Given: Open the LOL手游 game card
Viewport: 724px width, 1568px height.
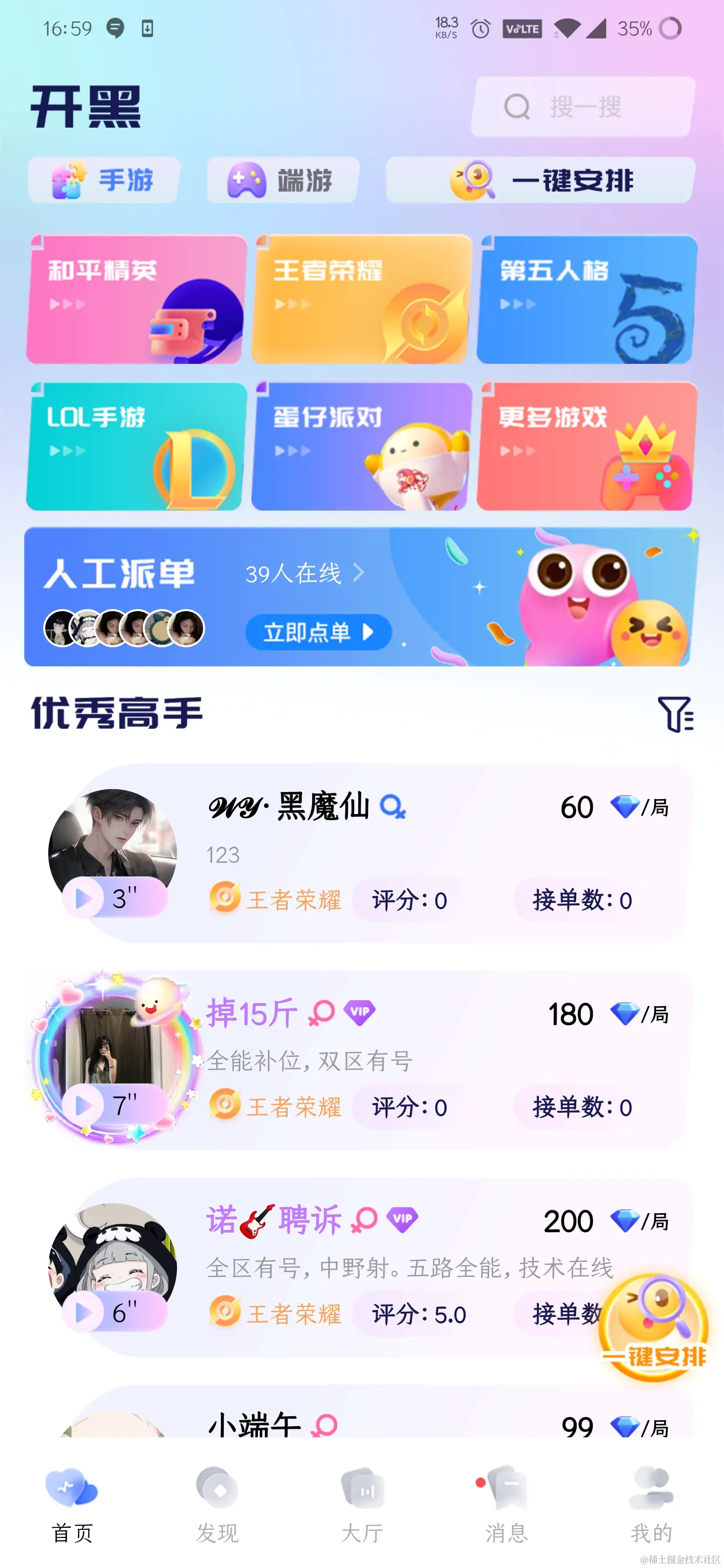Looking at the screenshot, I should (x=136, y=446).
